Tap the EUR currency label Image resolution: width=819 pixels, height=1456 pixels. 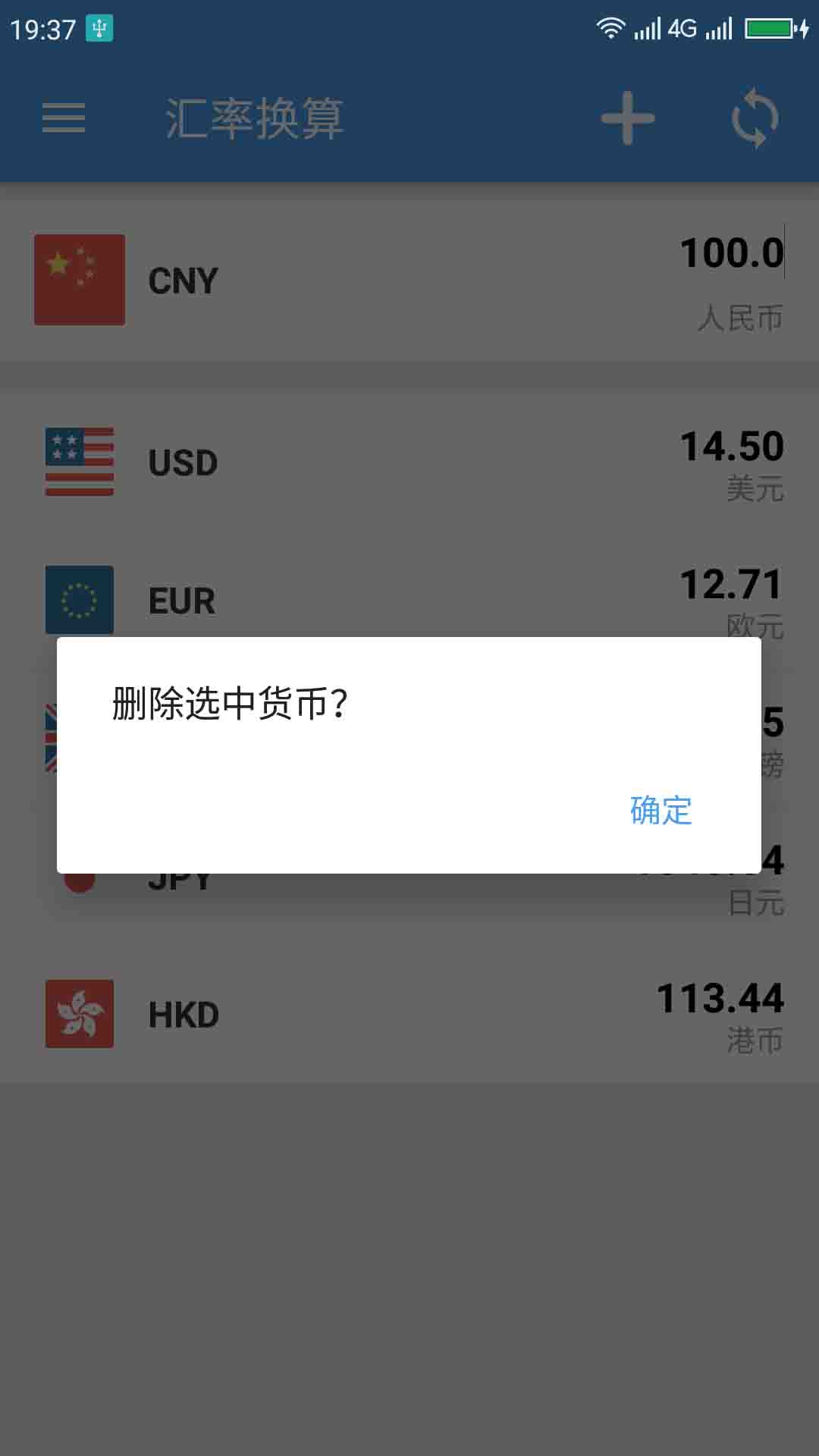click(181, 601)
